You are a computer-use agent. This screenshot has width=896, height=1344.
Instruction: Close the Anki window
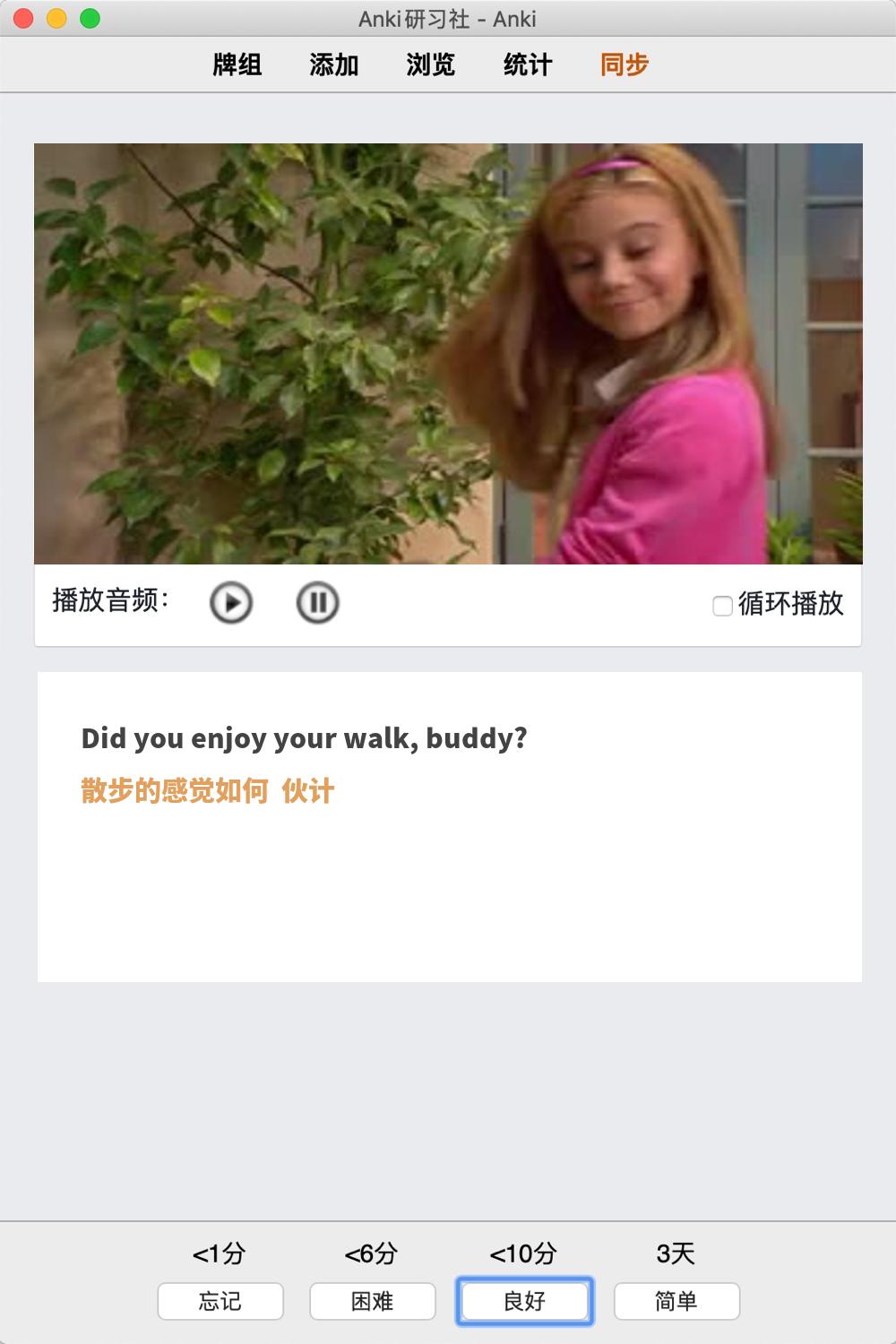tap(24, 19)
